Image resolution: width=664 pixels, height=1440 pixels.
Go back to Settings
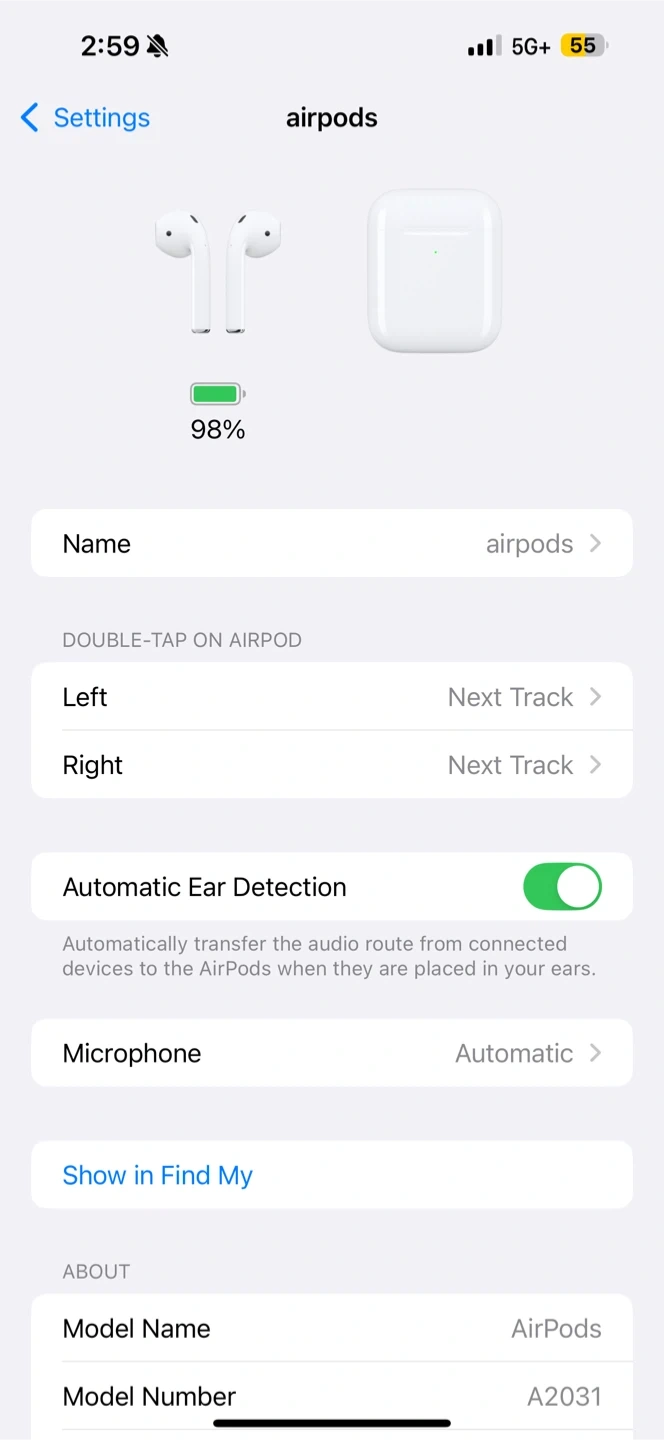pyautogui.click(x=85, y=118)
